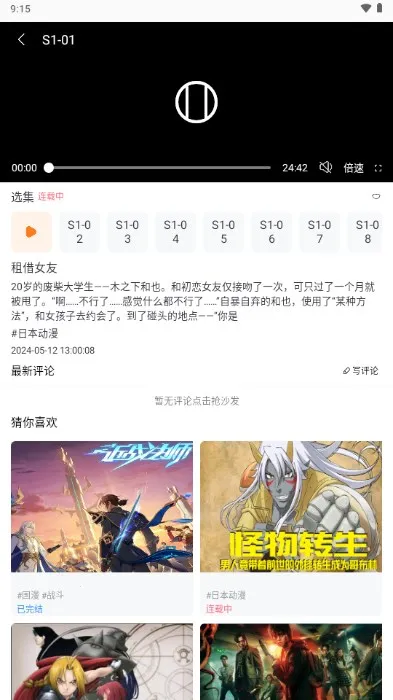Play episode S1-03
This screenshot has height=700, width=393.
(127, 232)
